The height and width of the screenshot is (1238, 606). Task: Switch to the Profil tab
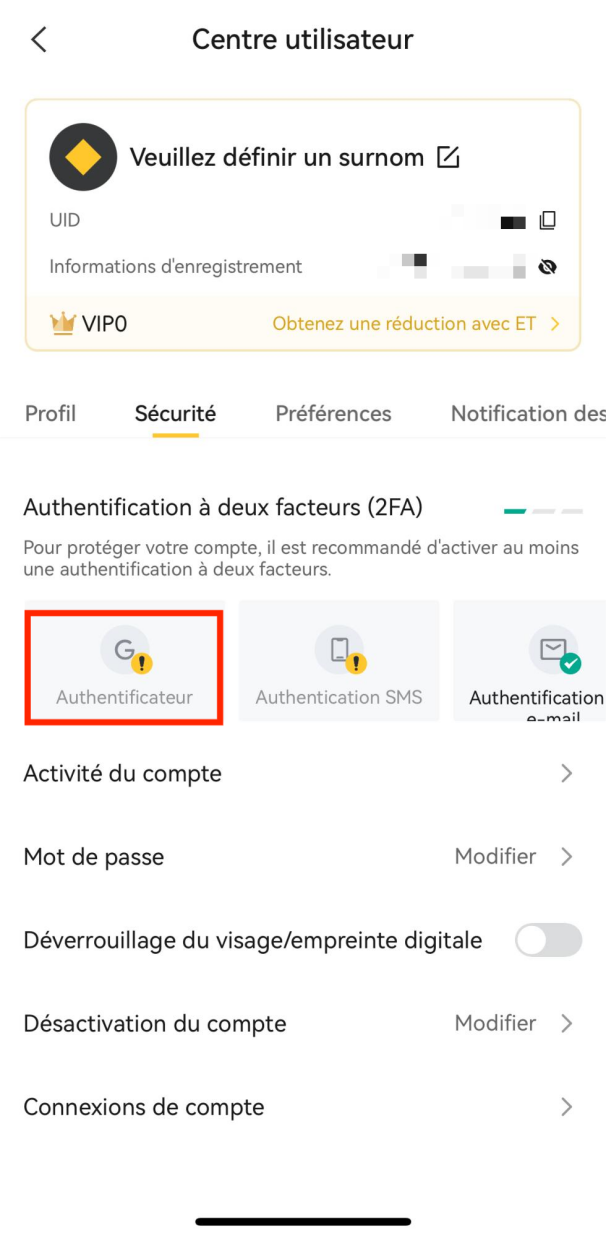[x=50, y=413]
